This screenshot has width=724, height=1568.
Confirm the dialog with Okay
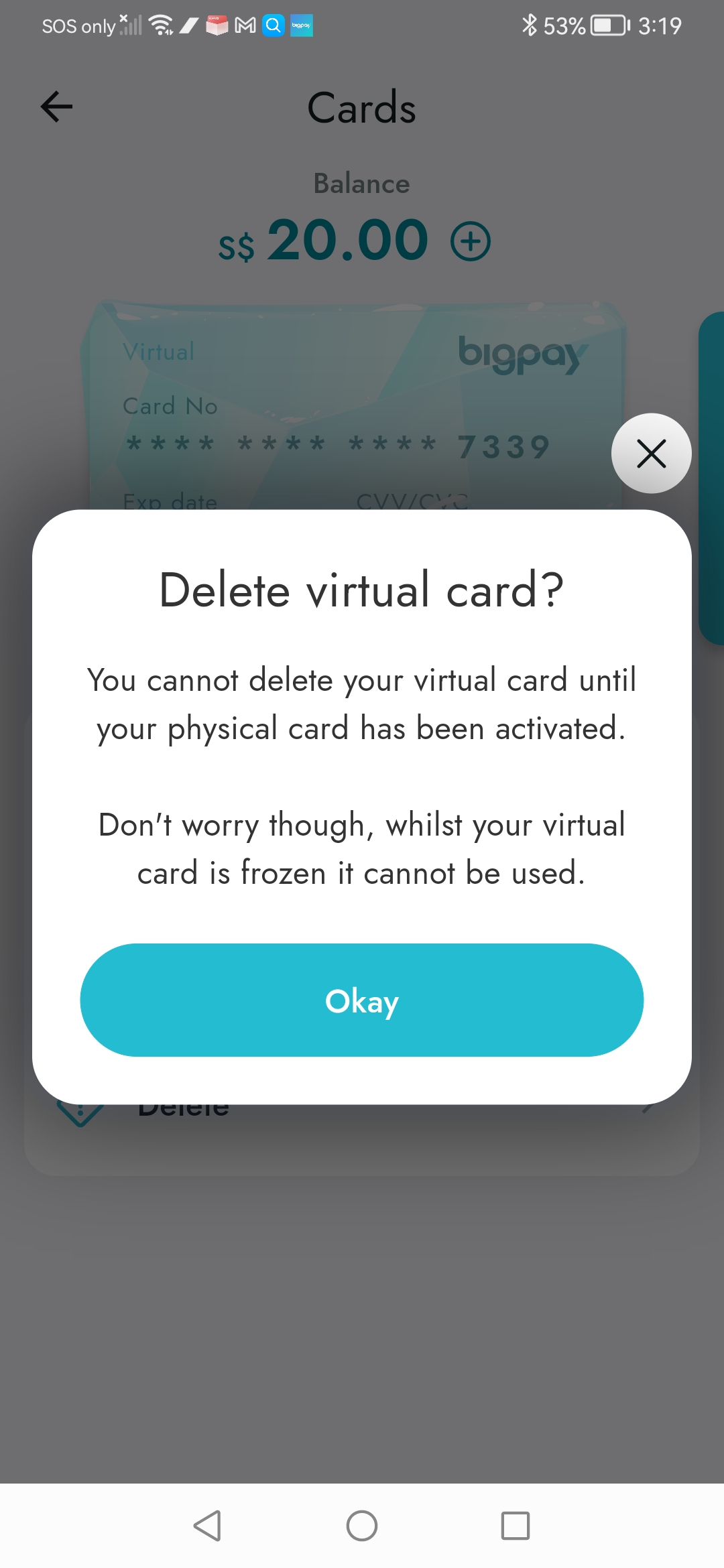361,1000
